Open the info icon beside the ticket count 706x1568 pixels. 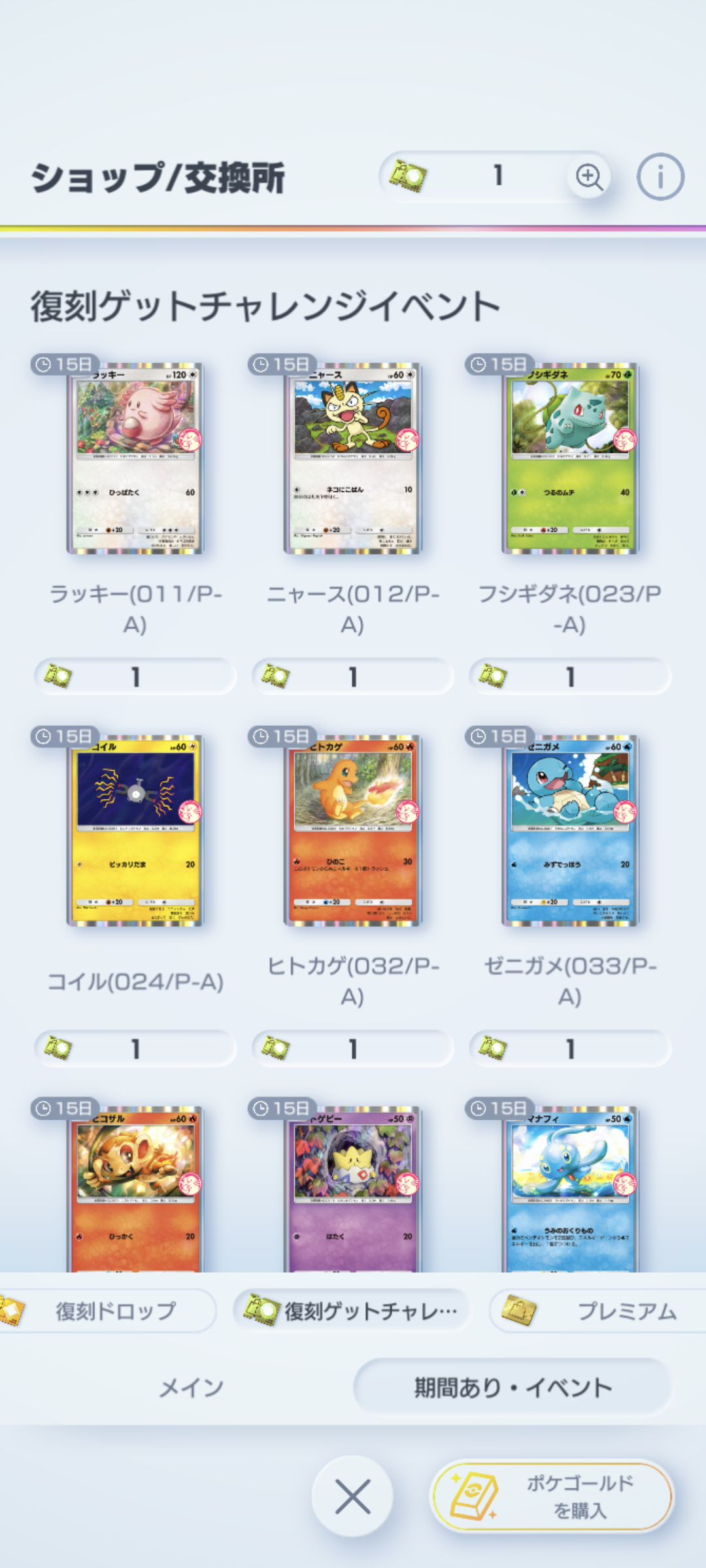tap(660, 177)
